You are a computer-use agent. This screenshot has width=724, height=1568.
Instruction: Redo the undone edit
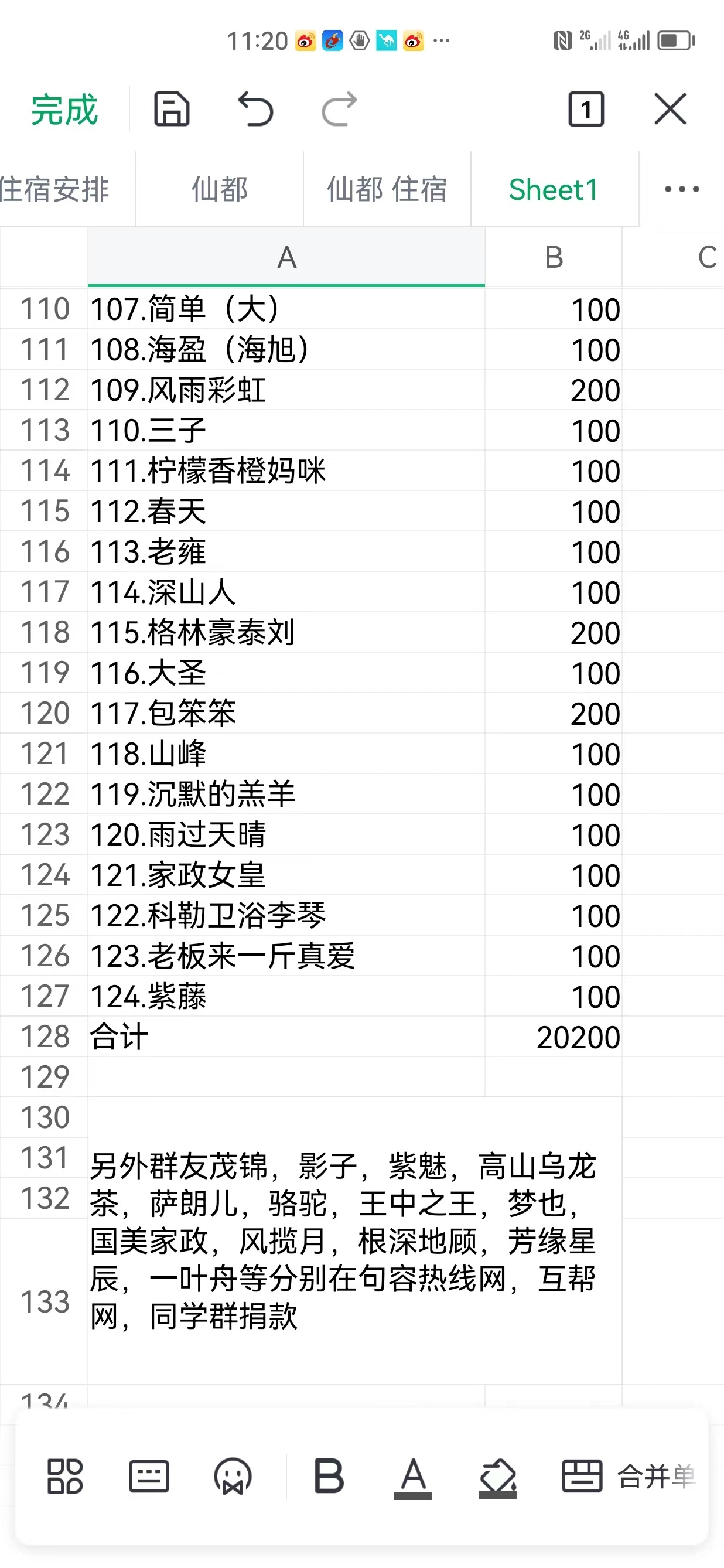339,110
